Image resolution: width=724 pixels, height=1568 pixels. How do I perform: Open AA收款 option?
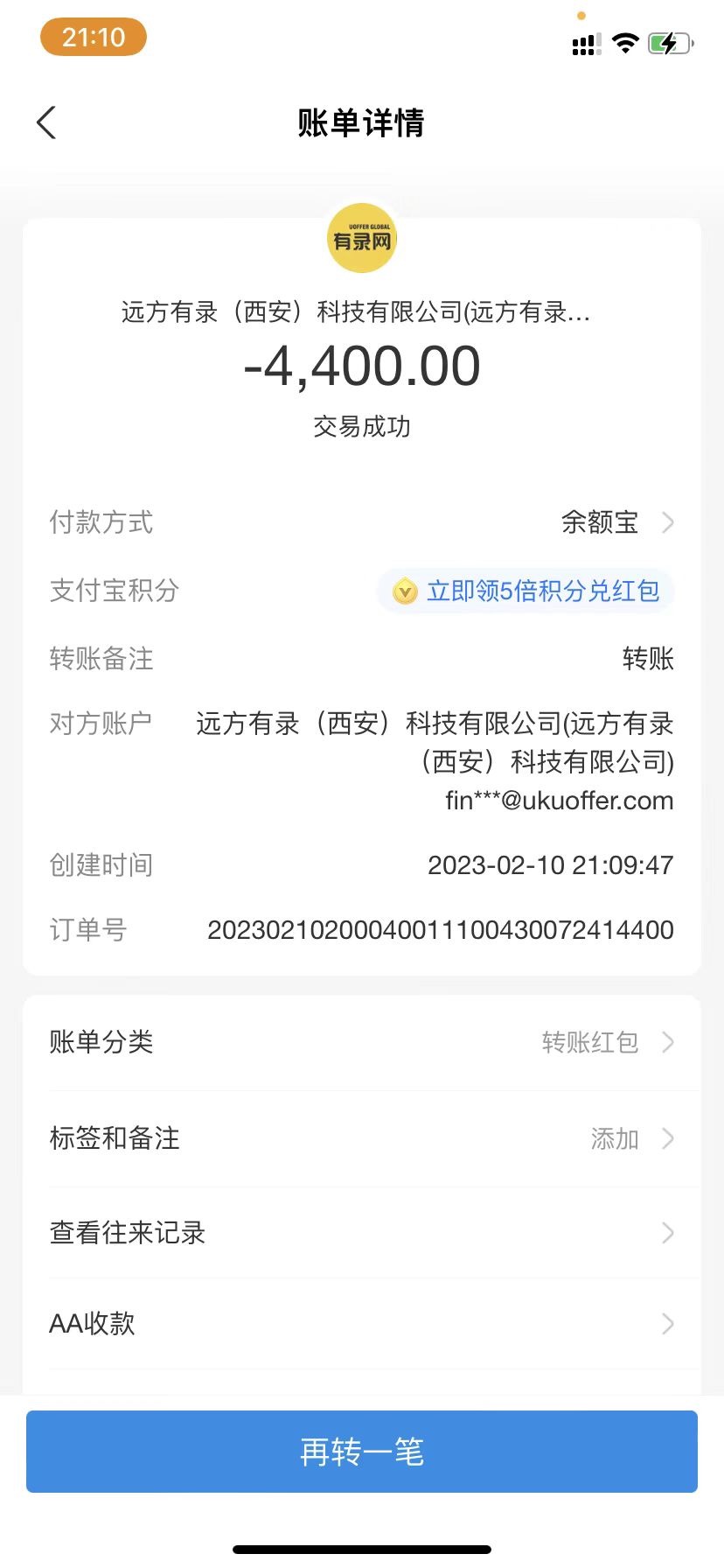click(362, 1323)
